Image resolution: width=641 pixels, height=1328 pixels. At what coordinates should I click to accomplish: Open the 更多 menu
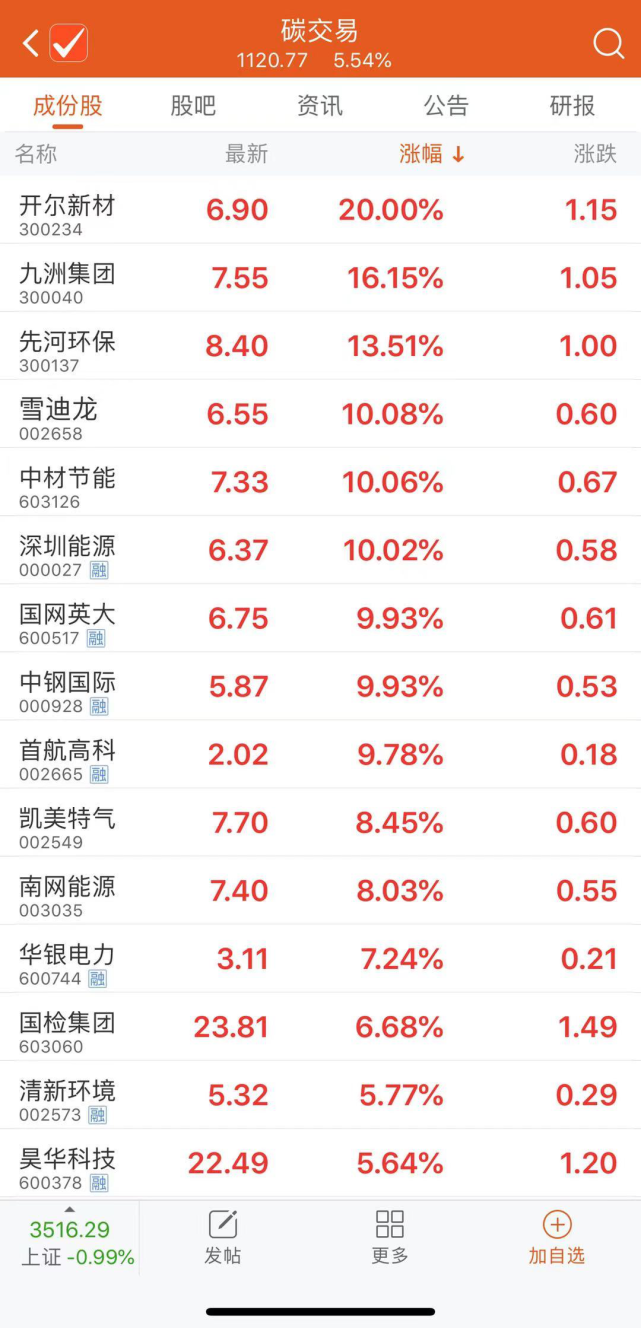(389, 1238)
